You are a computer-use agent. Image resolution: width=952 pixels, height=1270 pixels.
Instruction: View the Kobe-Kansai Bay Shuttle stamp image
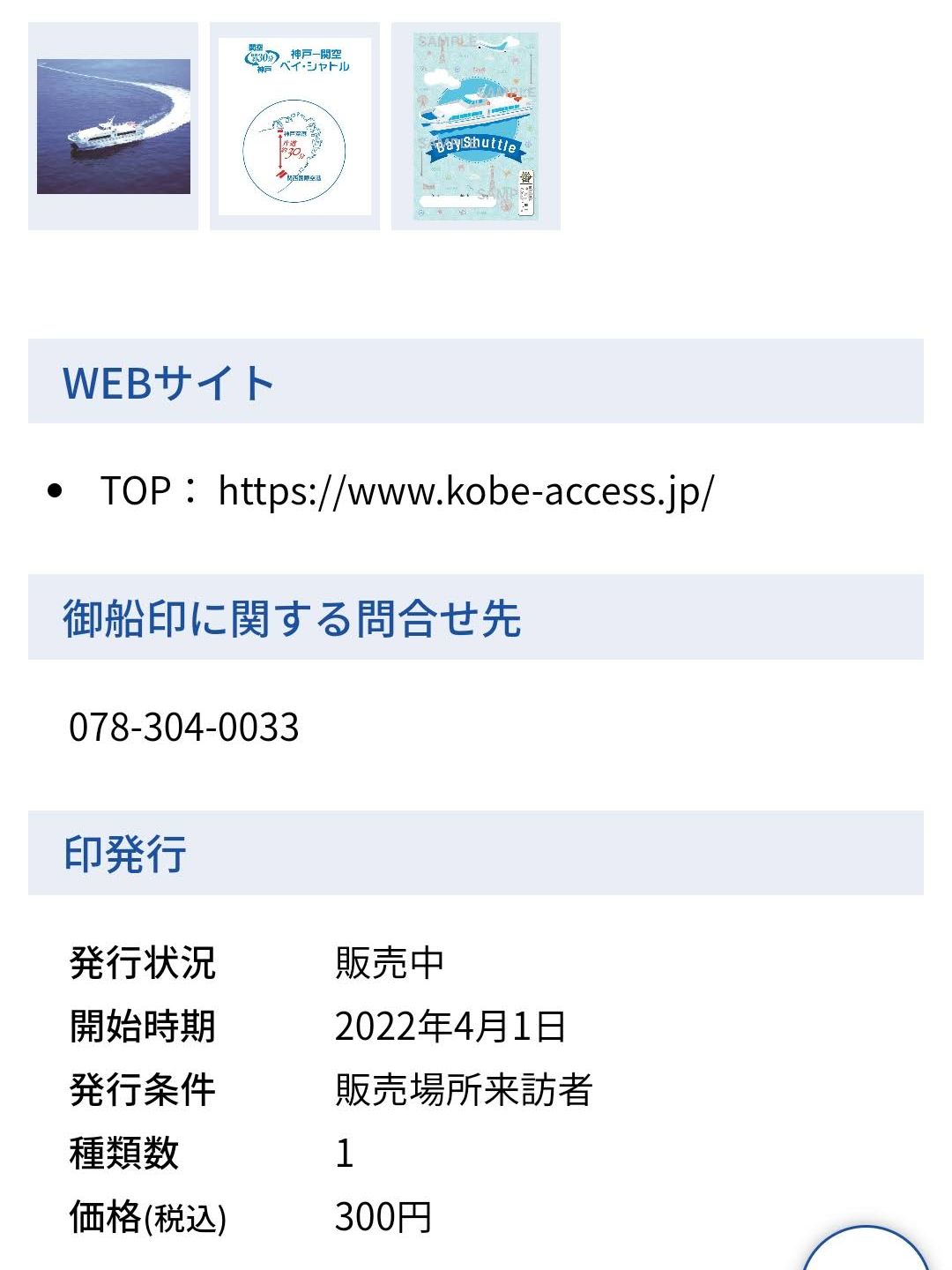coord(294,126)
